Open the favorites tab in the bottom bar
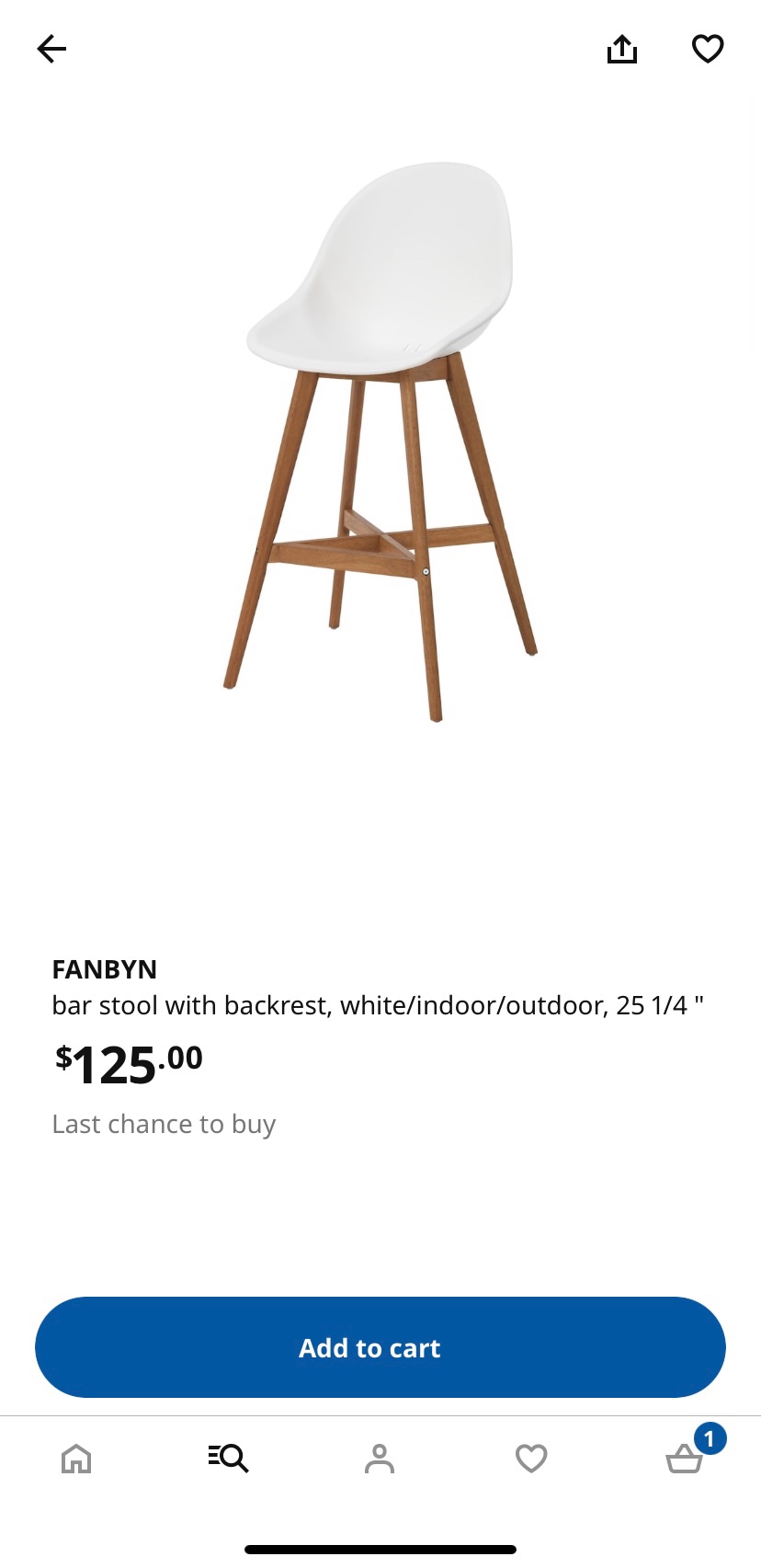This screenshot has width=761, height=1568. (x=531, y=1458)
